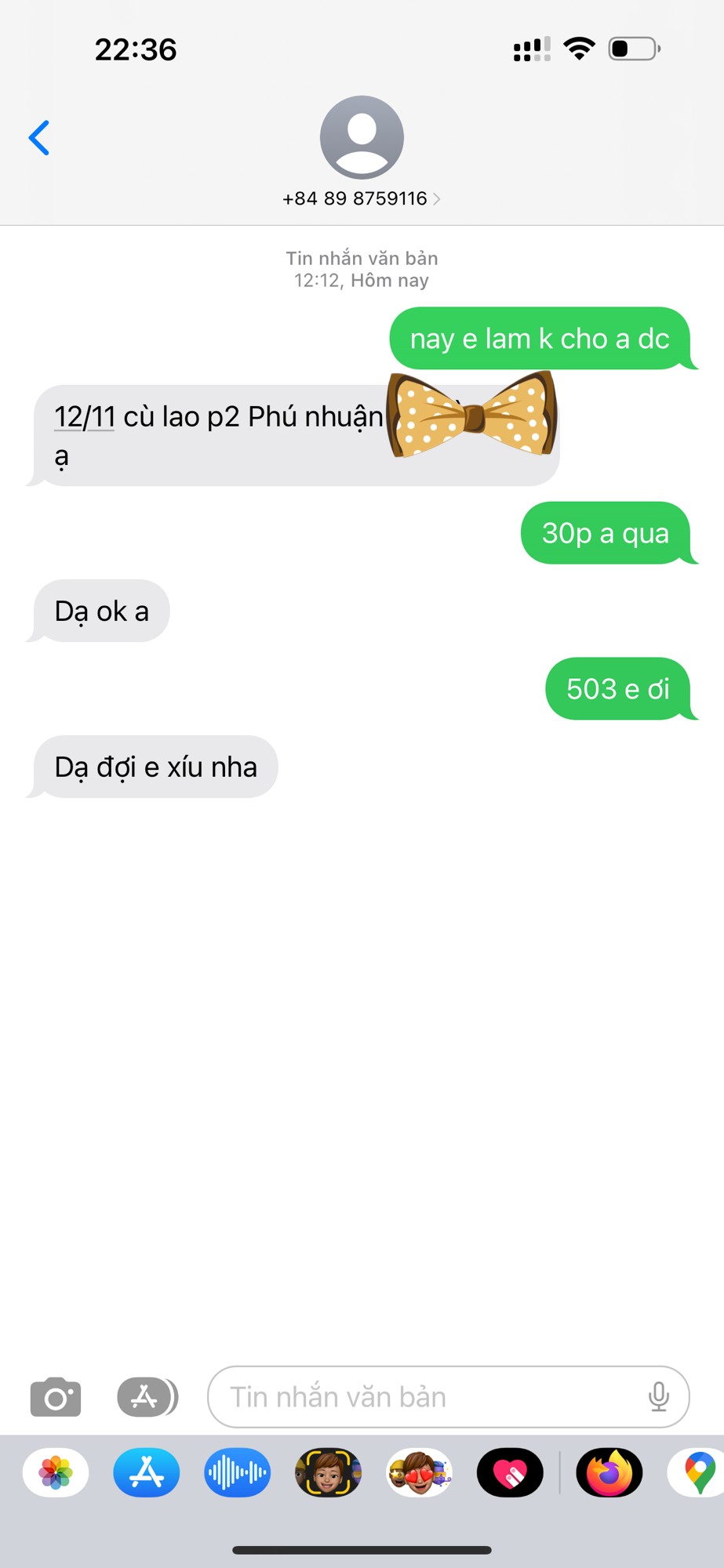Start dictation with the microphone icon
This screenshot has width=724, height=1568.
(659, 1397)
